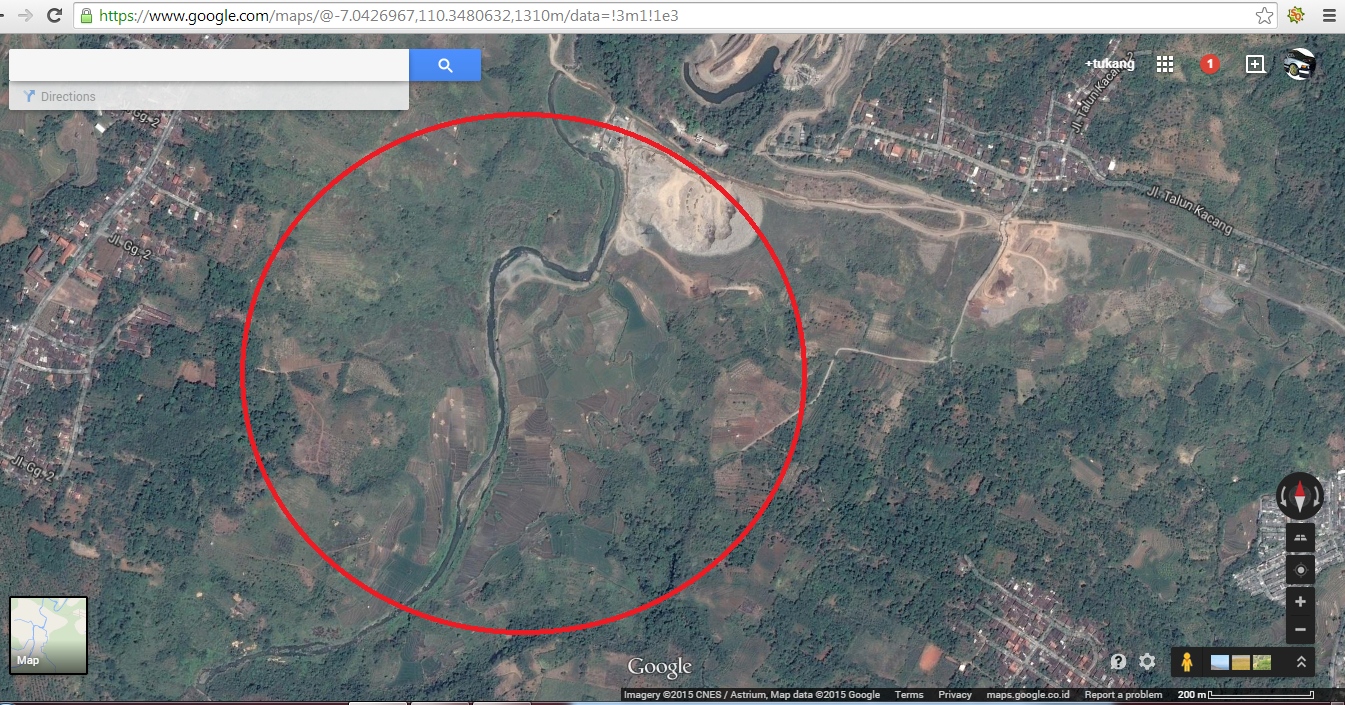Expand the imagery explore panel
Viewport: 1345px width, 705px height.
pos(1301,662)
